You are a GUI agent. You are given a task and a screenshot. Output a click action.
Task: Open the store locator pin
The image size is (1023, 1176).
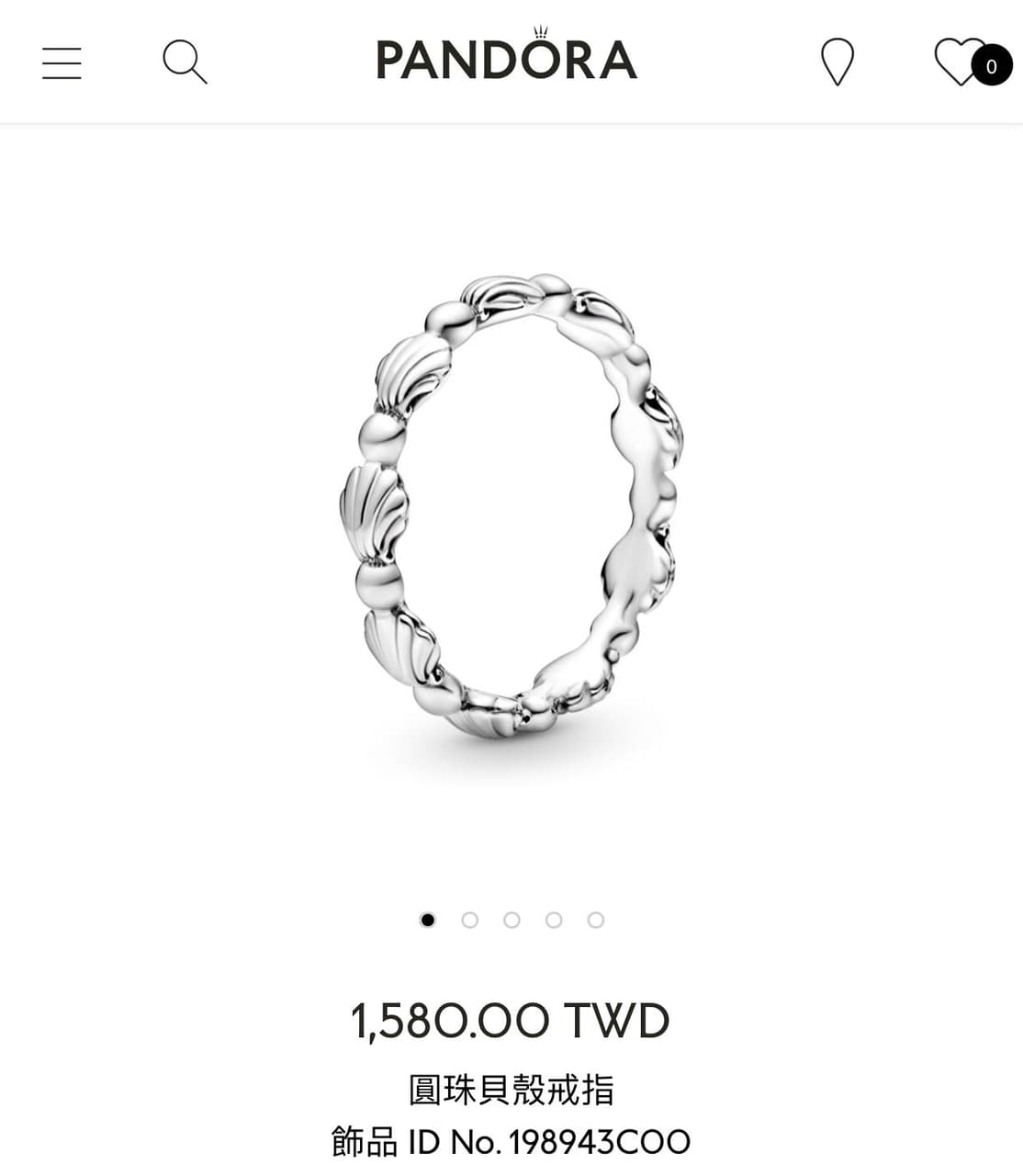(x=837, y=62)
